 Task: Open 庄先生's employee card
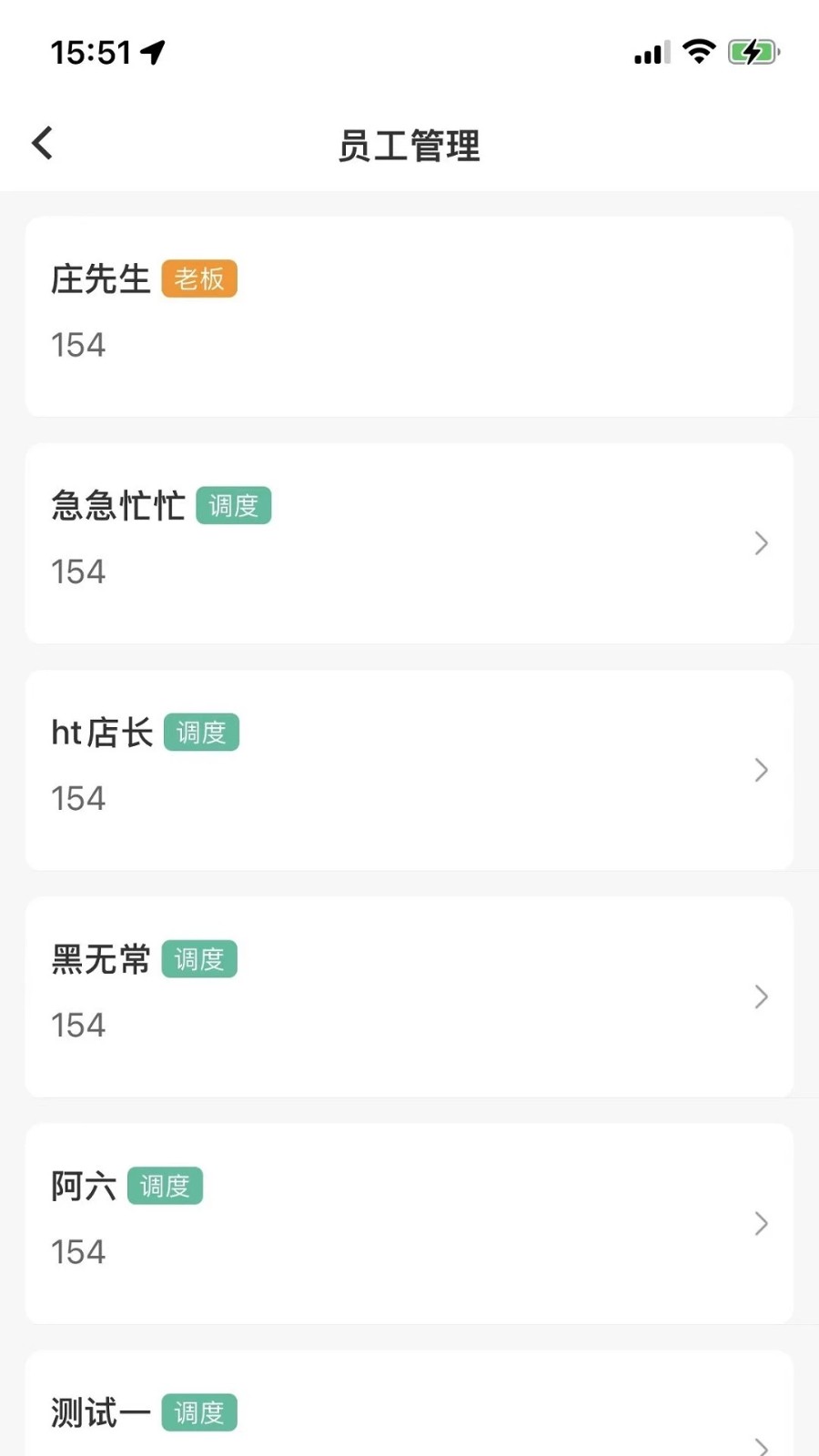(409, 316)
